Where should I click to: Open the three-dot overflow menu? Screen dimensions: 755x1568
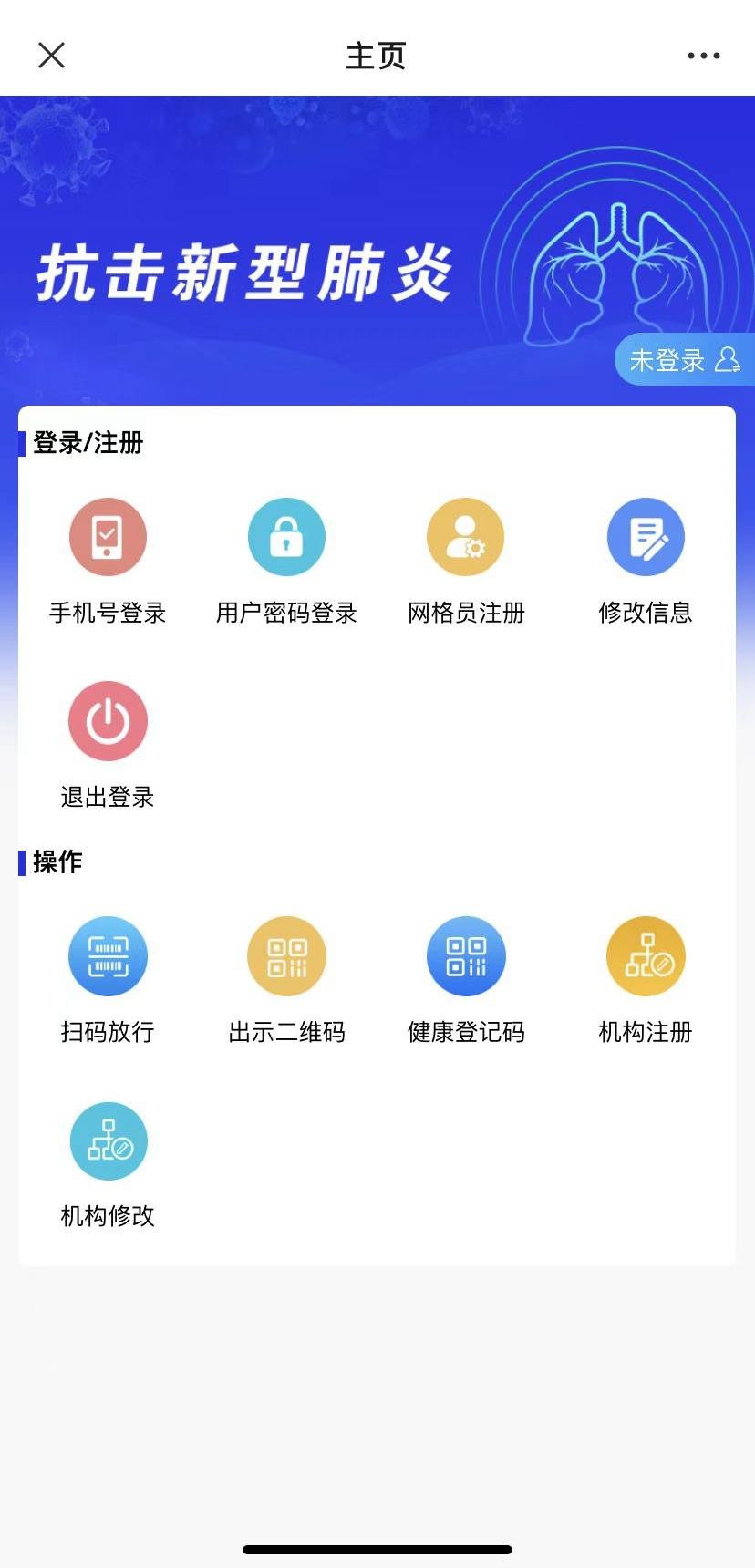[703, 56]
